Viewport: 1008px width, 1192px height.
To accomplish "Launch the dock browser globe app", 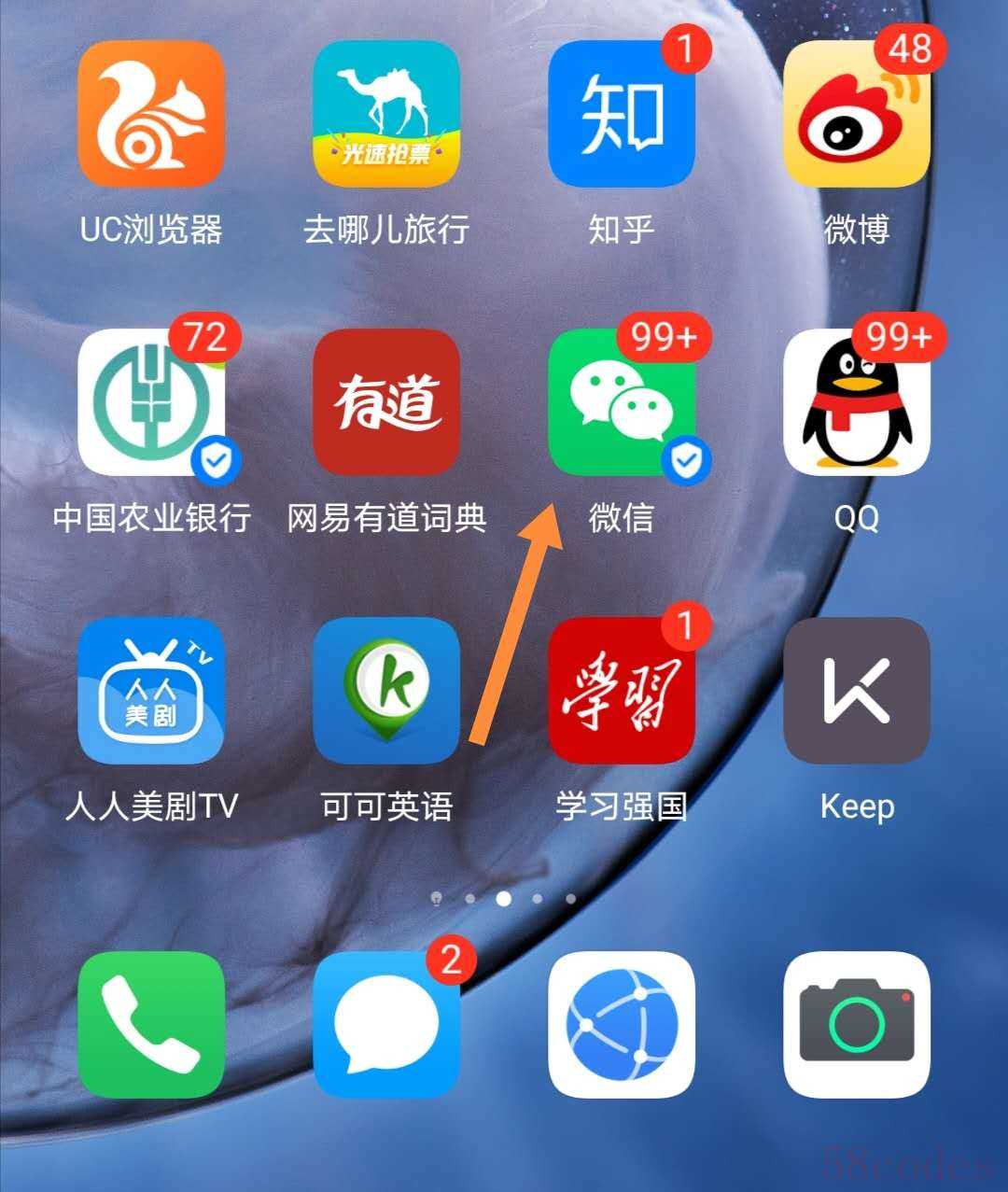I will pos(622,1024).
